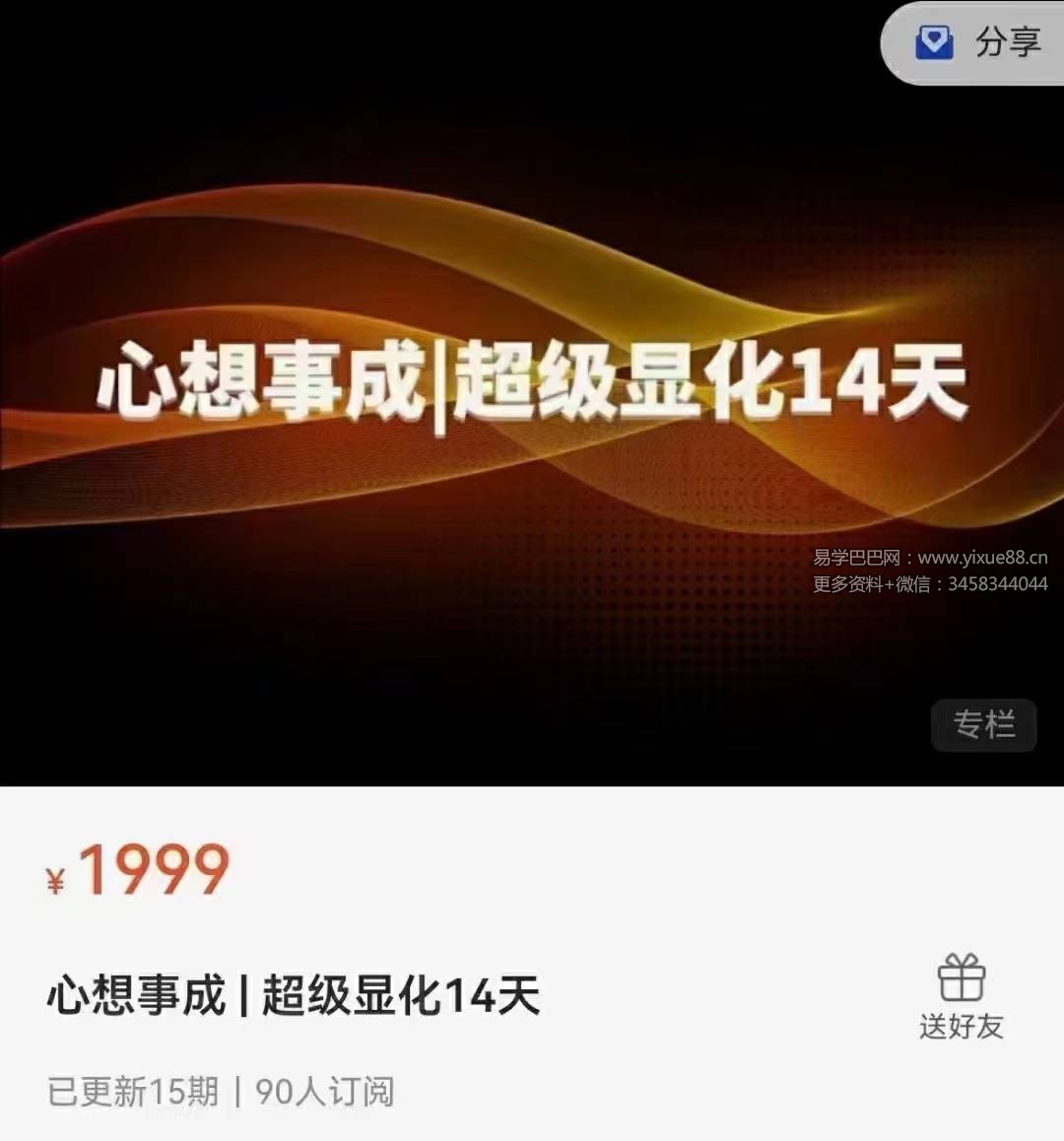
Task: Tap the blue share icon beside 分享
Action: tap(937, 41)
